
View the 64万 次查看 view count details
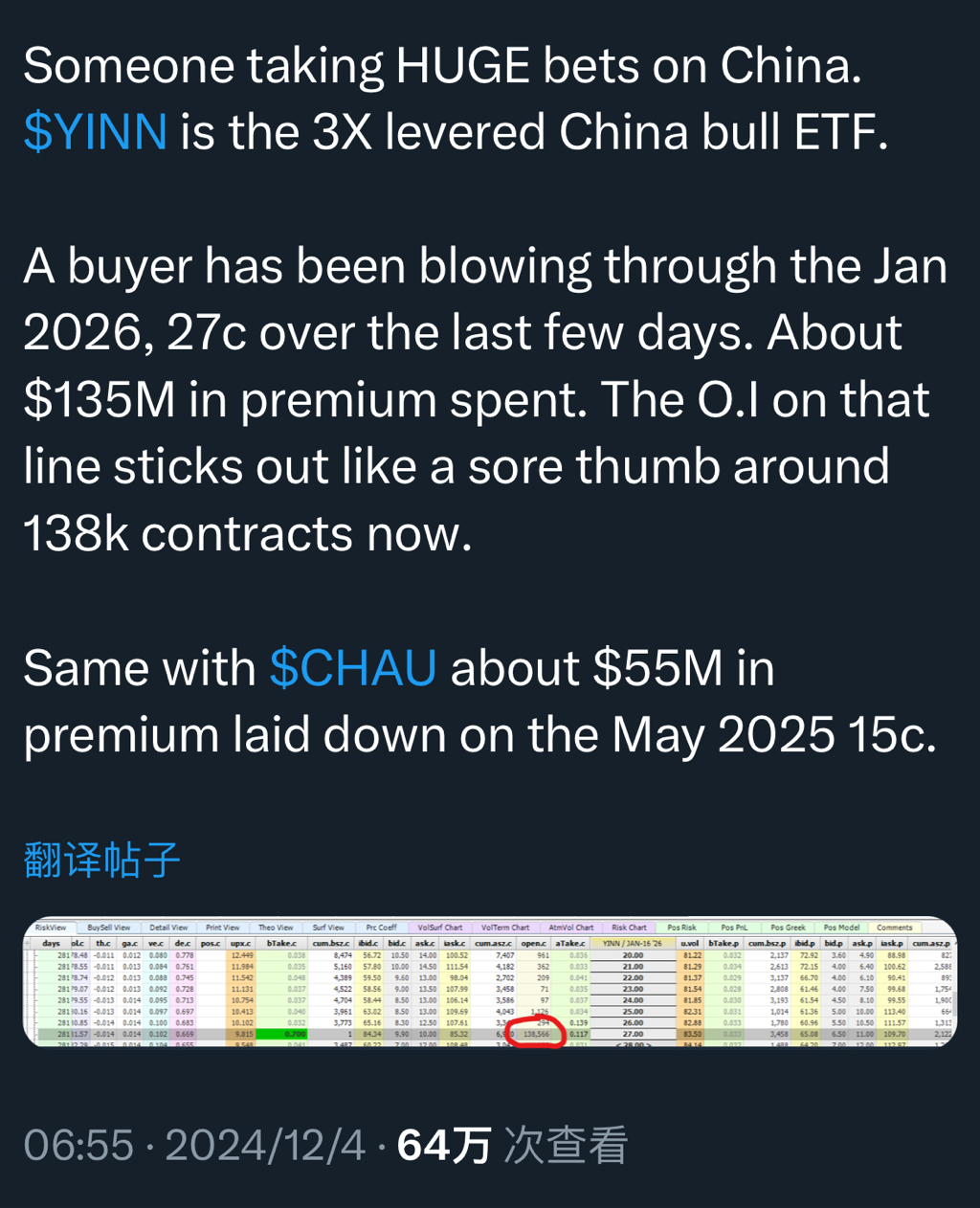point(512,1146)
